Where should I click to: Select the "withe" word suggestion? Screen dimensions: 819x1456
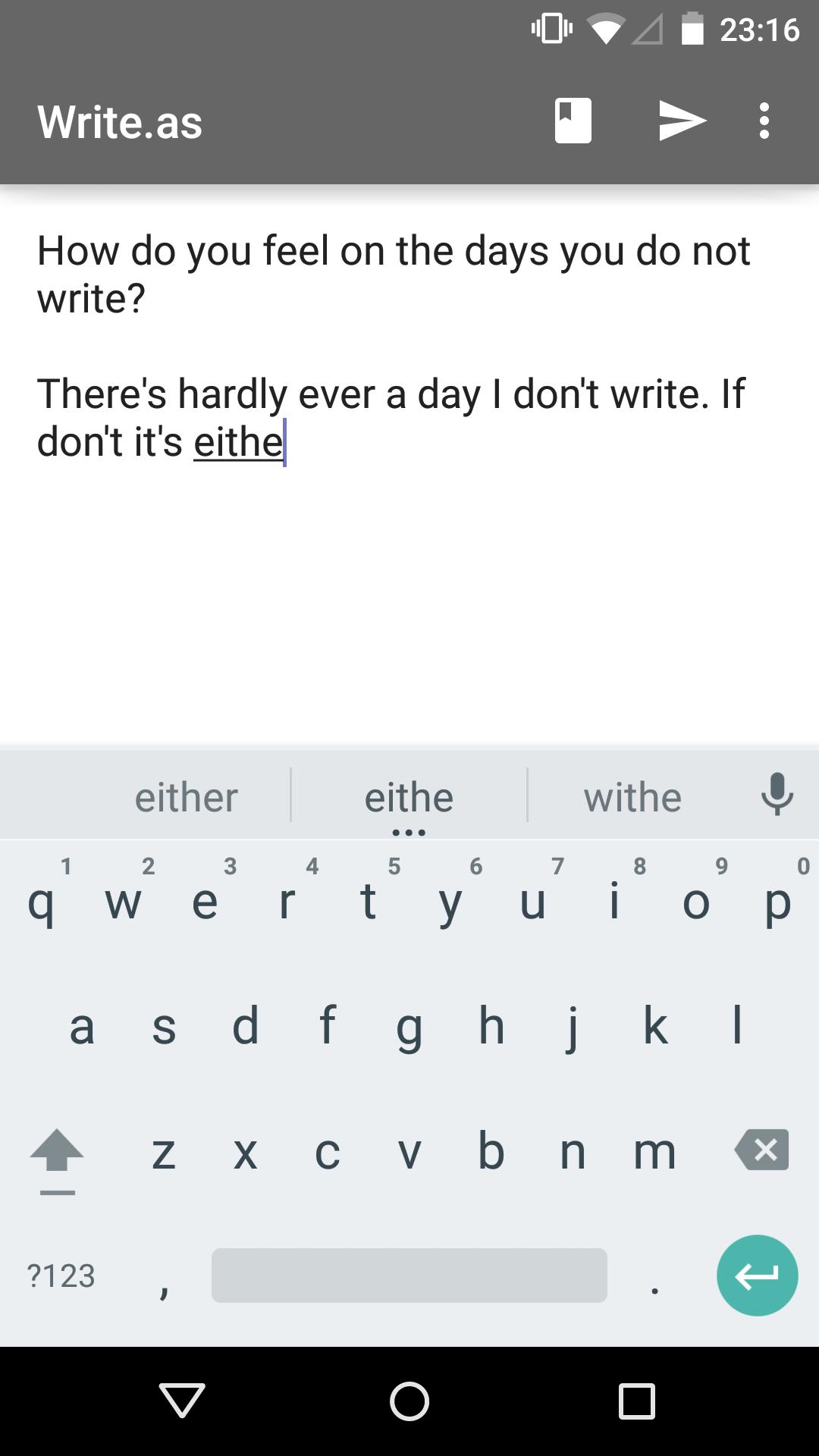632,797
